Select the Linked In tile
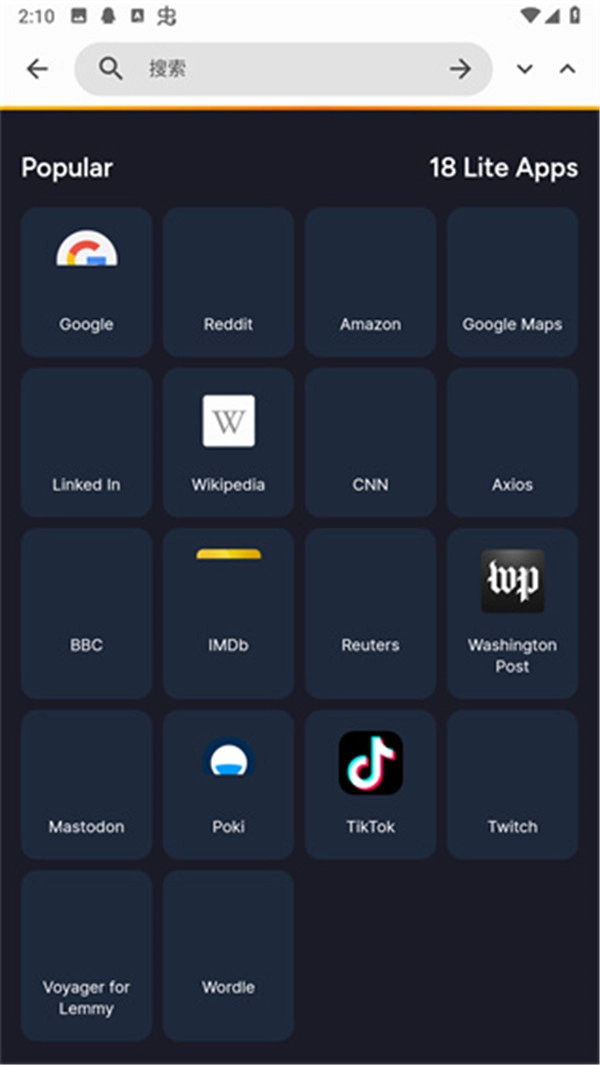The height and width of the screenshot is (1065, 600). coord(86,442)
